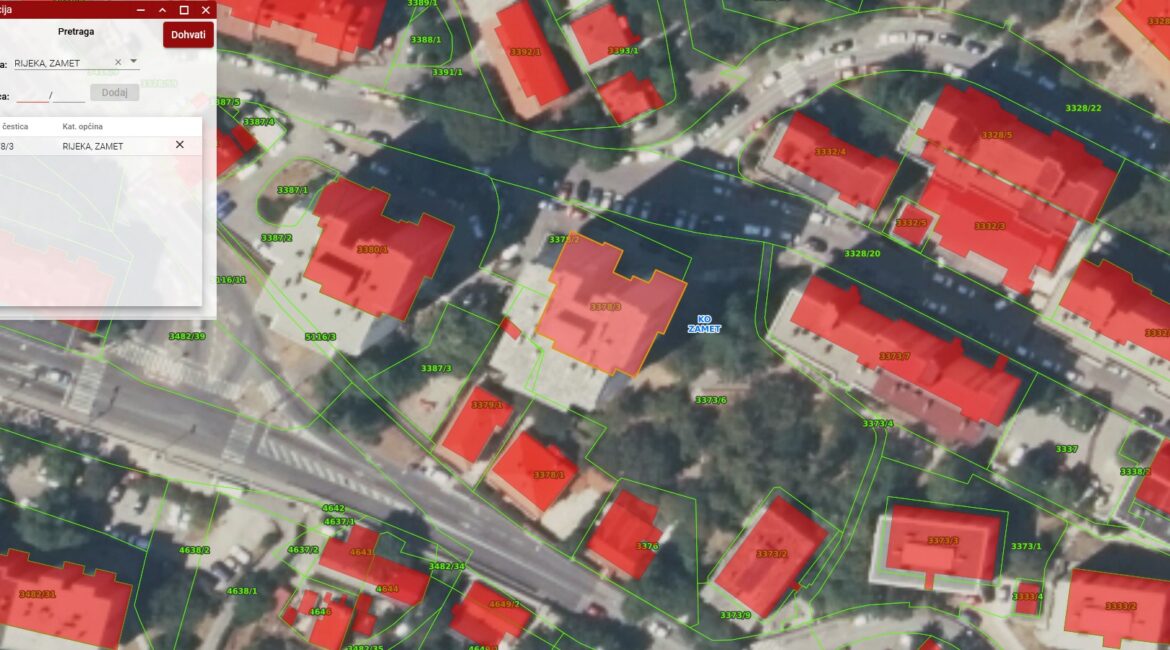This screenshot has height=650, width=1170.
Task: Minimize the search panel window
Action: (x=141, y=10)
